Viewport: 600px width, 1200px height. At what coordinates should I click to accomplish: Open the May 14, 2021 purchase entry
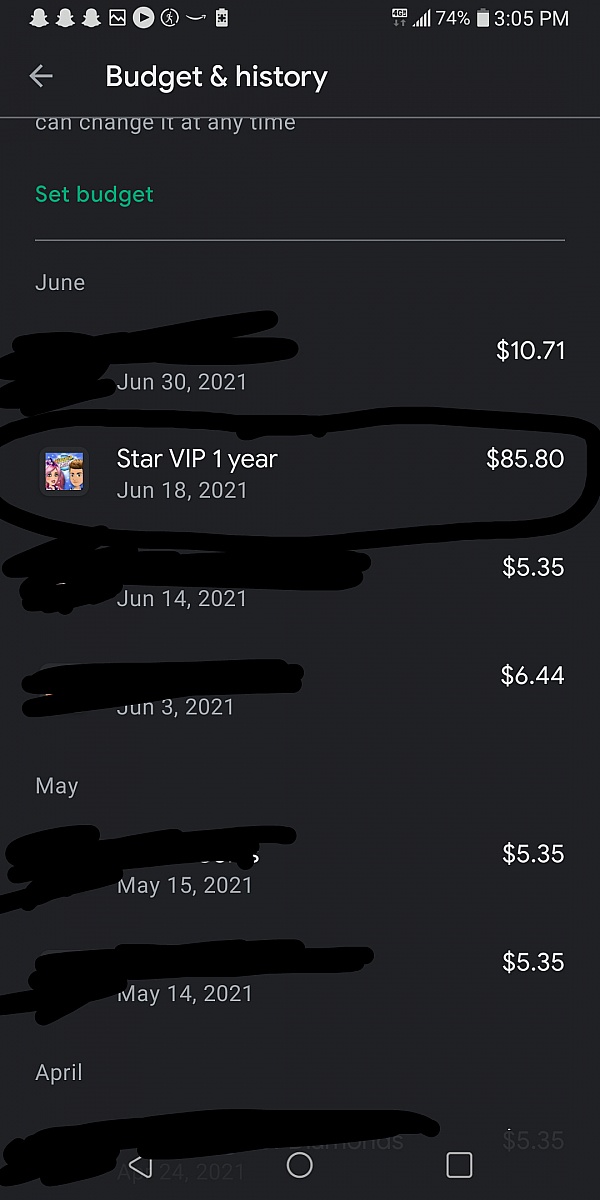300,976
